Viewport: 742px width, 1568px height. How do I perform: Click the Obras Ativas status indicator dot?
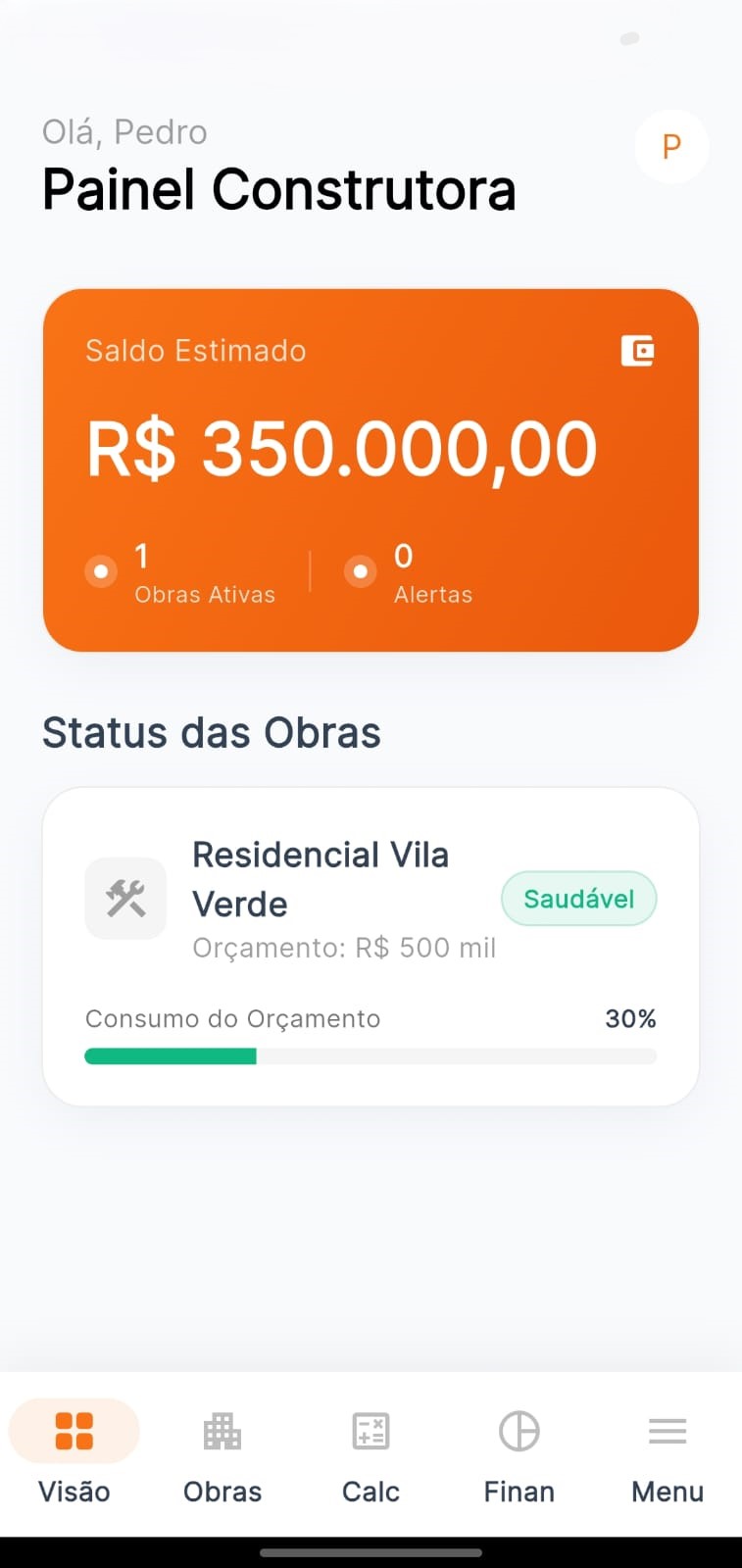coord(101,570)
